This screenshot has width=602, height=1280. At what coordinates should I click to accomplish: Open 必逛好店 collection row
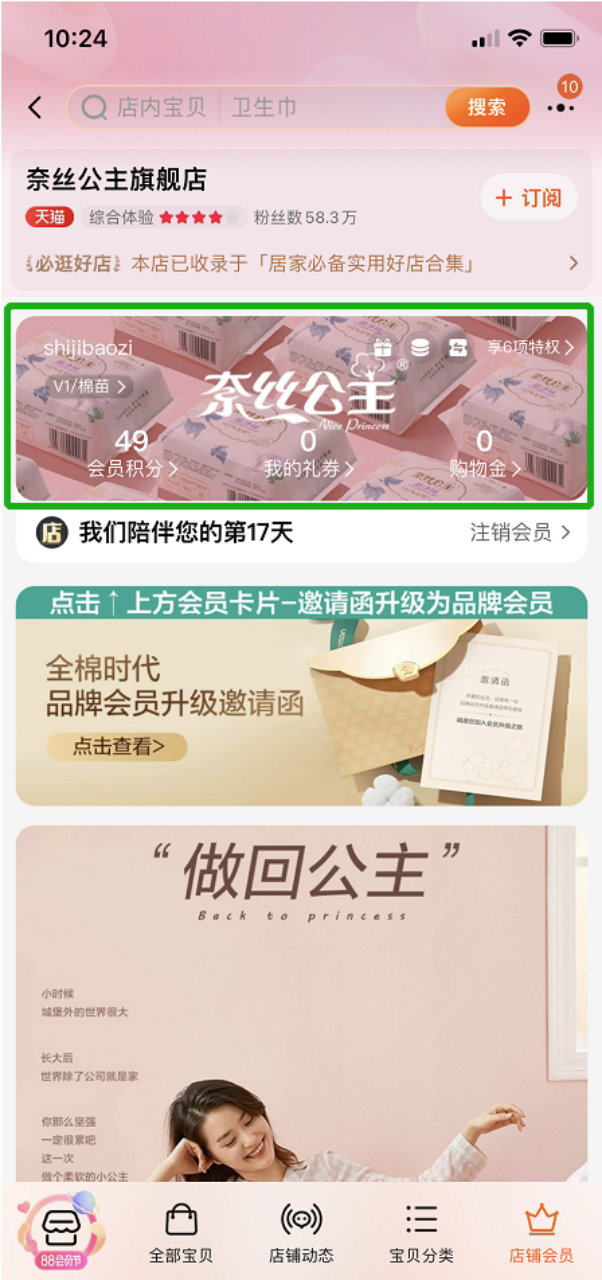[300, 264]
